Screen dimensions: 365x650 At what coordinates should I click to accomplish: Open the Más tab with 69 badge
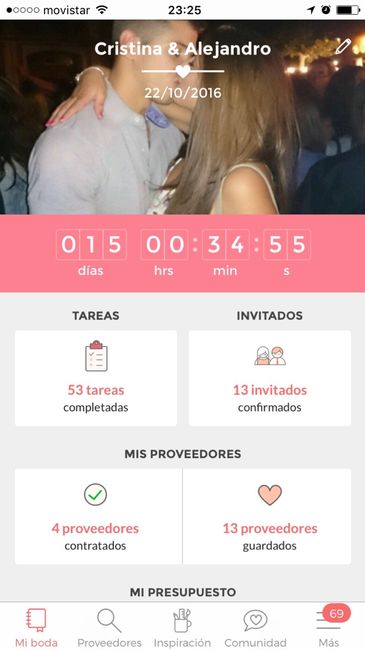(329, 627)
